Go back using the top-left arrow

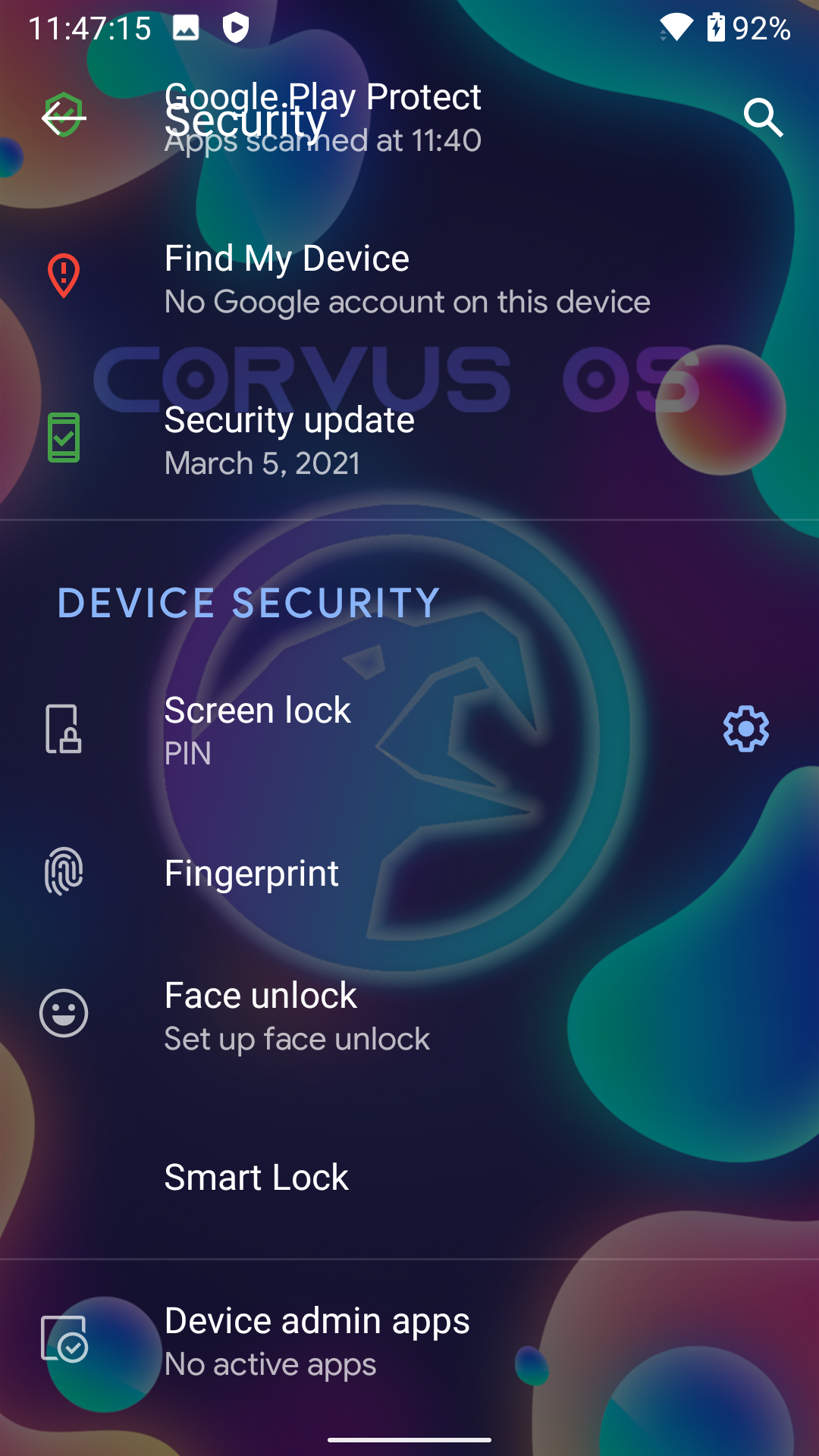tap(64, 118)
